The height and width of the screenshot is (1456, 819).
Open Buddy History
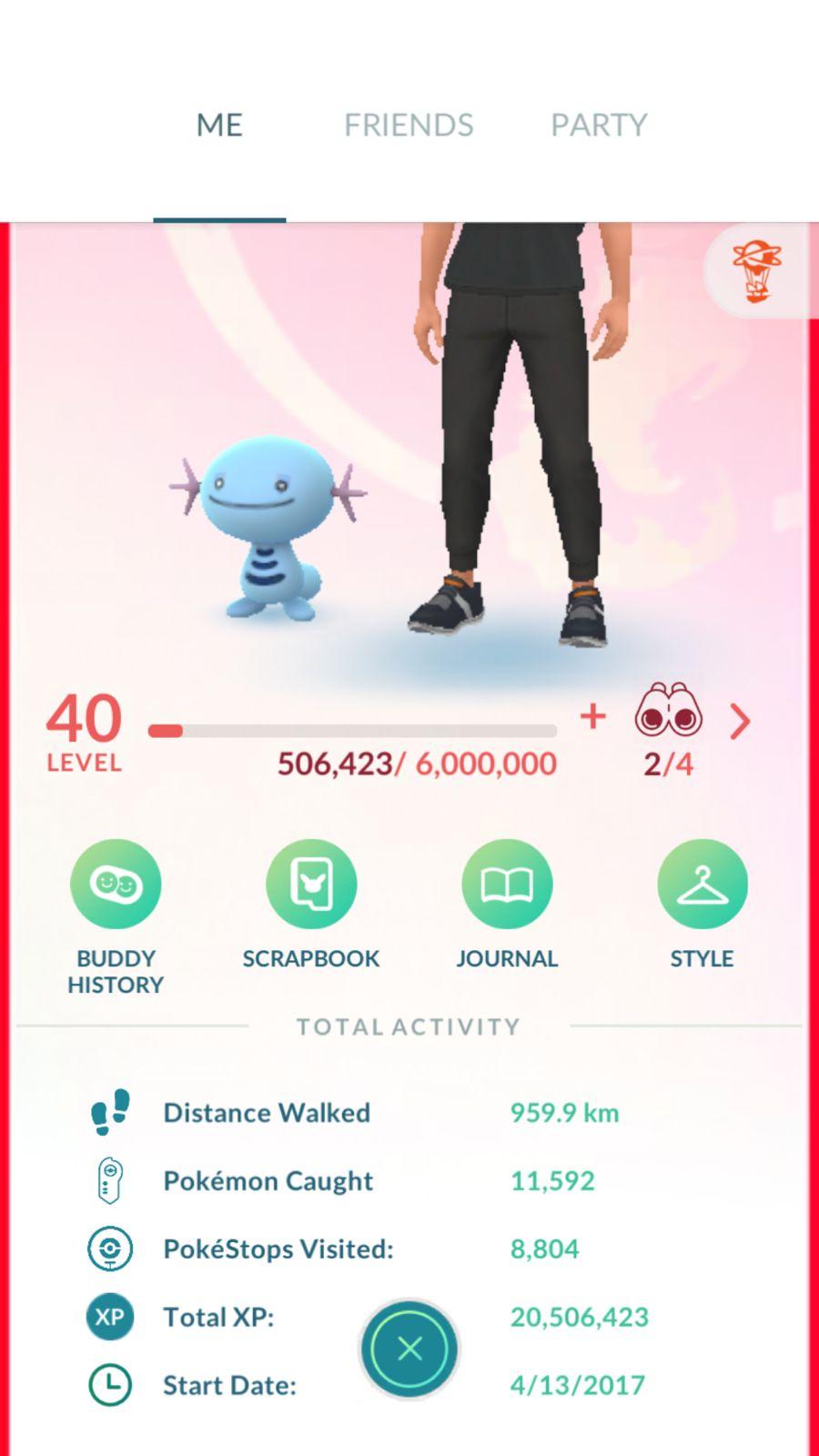(116, 885)
